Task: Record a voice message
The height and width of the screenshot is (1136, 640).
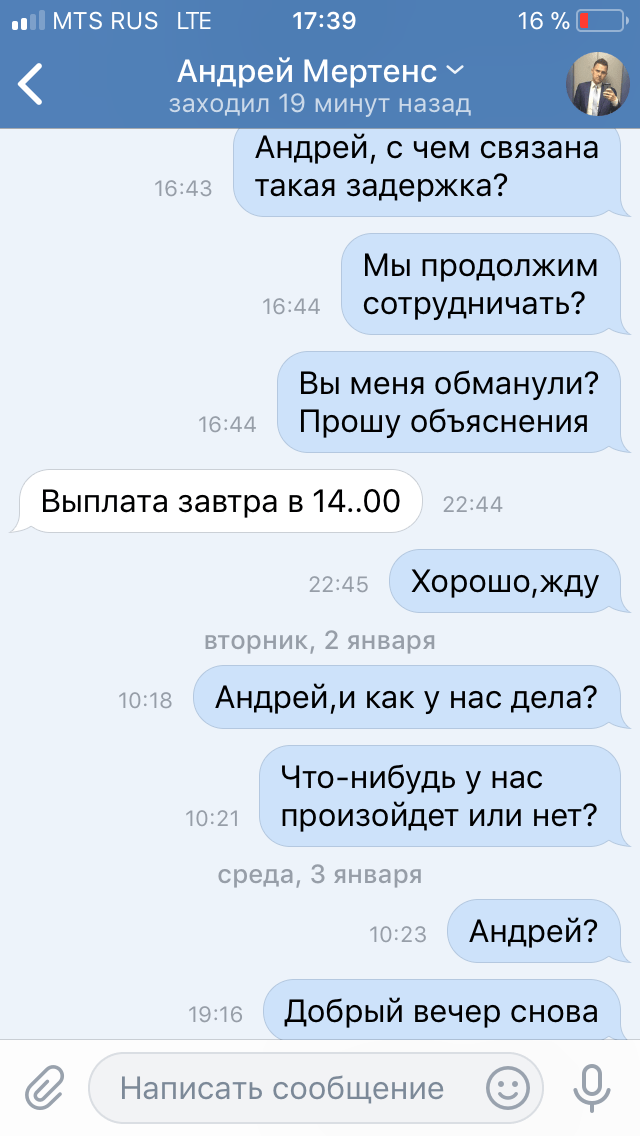Action: click(592, 1088)
